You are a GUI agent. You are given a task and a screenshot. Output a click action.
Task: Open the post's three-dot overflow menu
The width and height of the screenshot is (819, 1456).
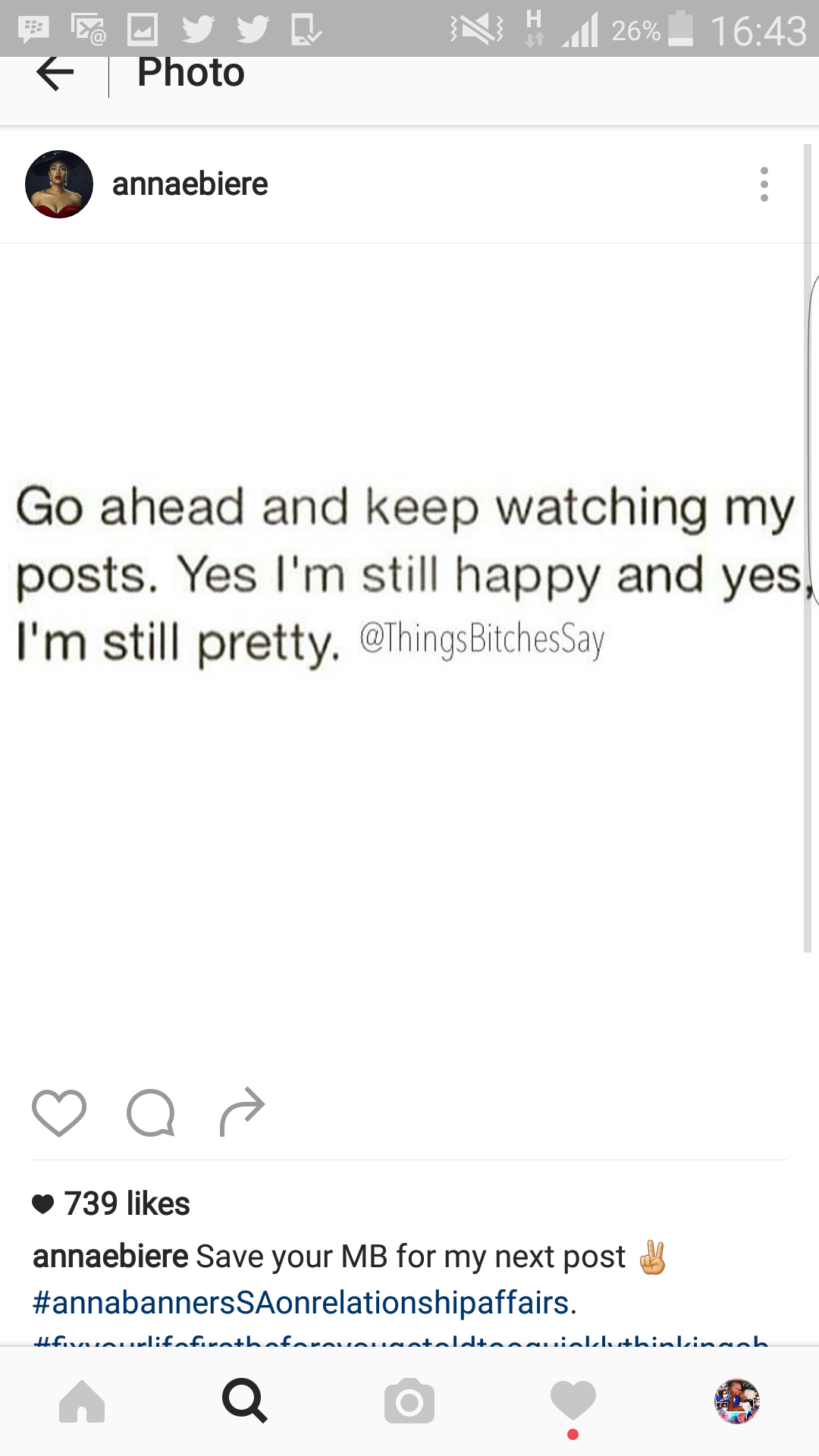coord(764,184)
